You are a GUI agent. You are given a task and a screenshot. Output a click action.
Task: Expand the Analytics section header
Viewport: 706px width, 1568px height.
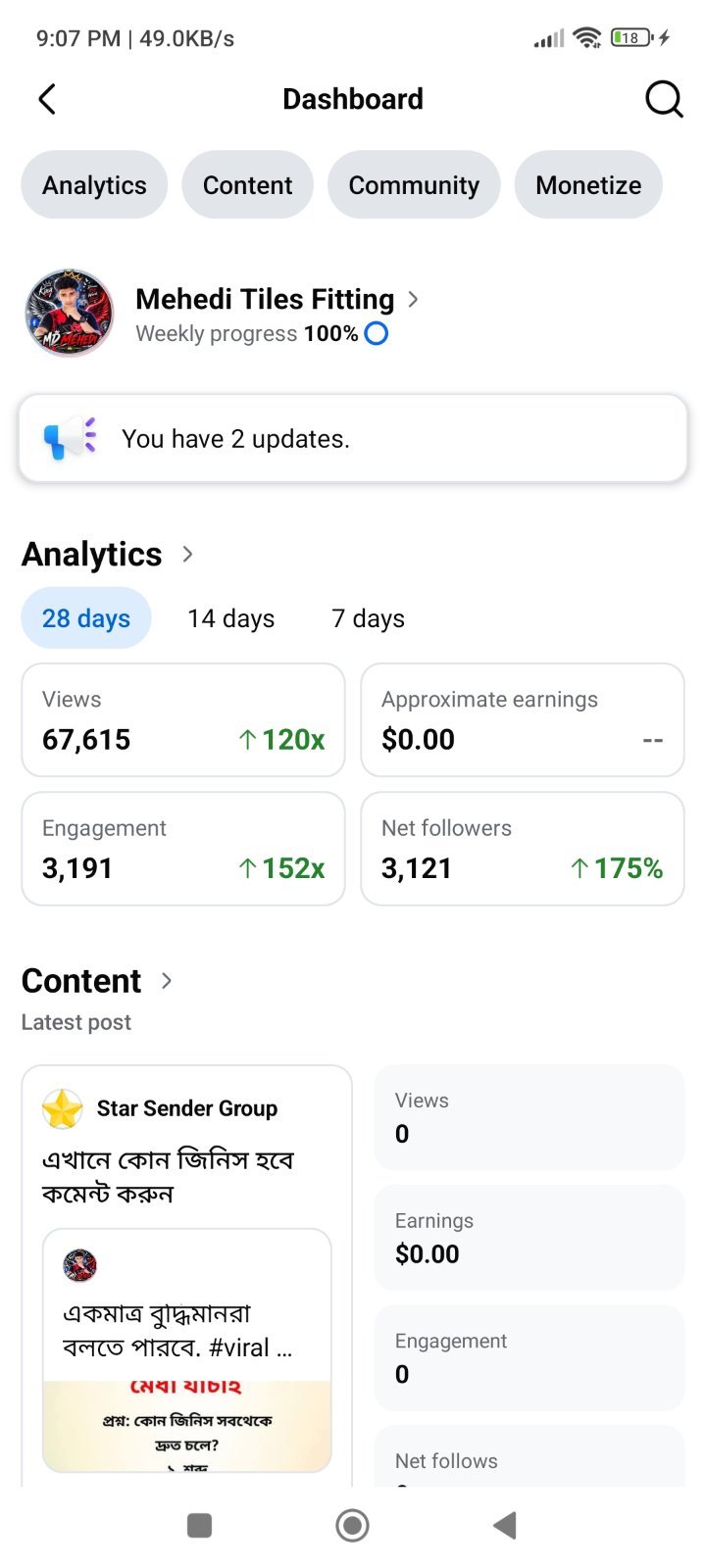[108, 555]
